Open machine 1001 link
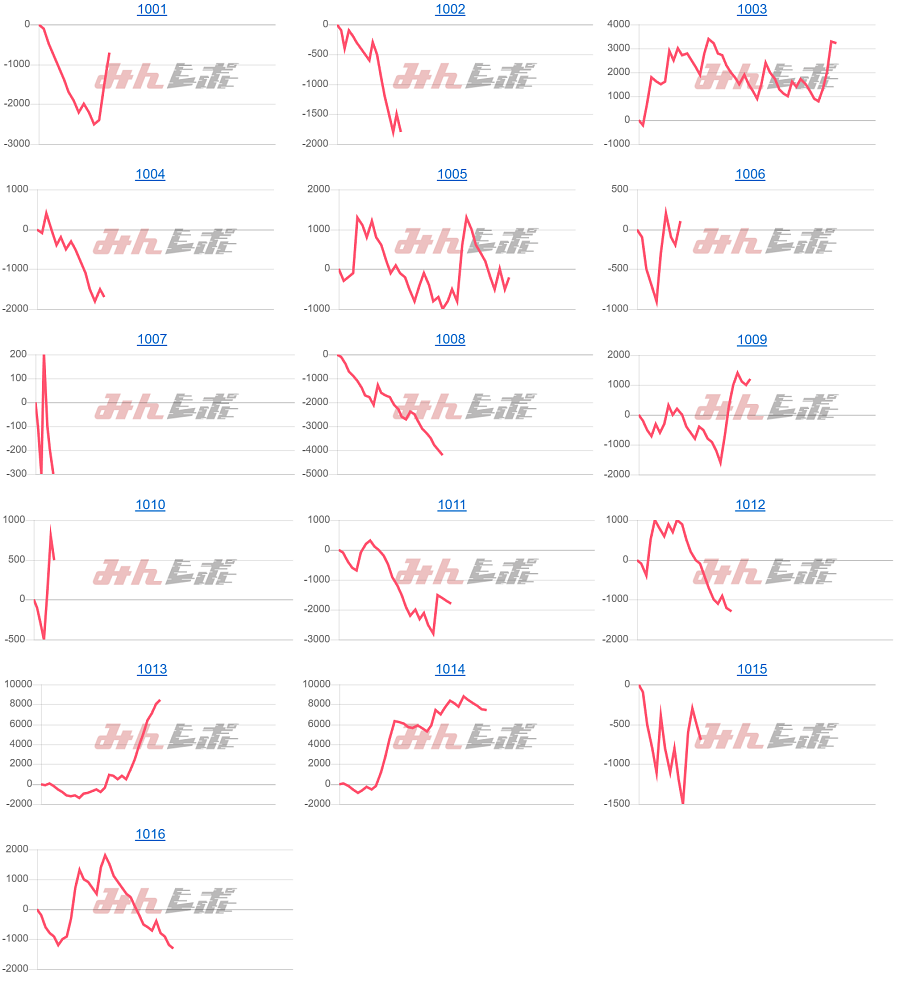 coord(151,9)
